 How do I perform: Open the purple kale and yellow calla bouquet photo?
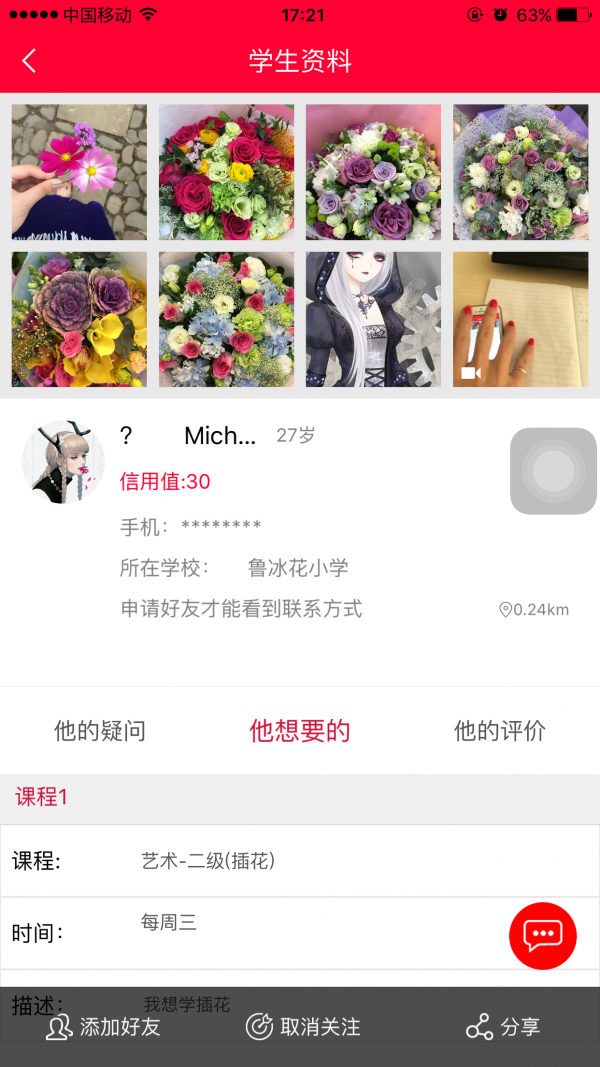tap(79, 319)
